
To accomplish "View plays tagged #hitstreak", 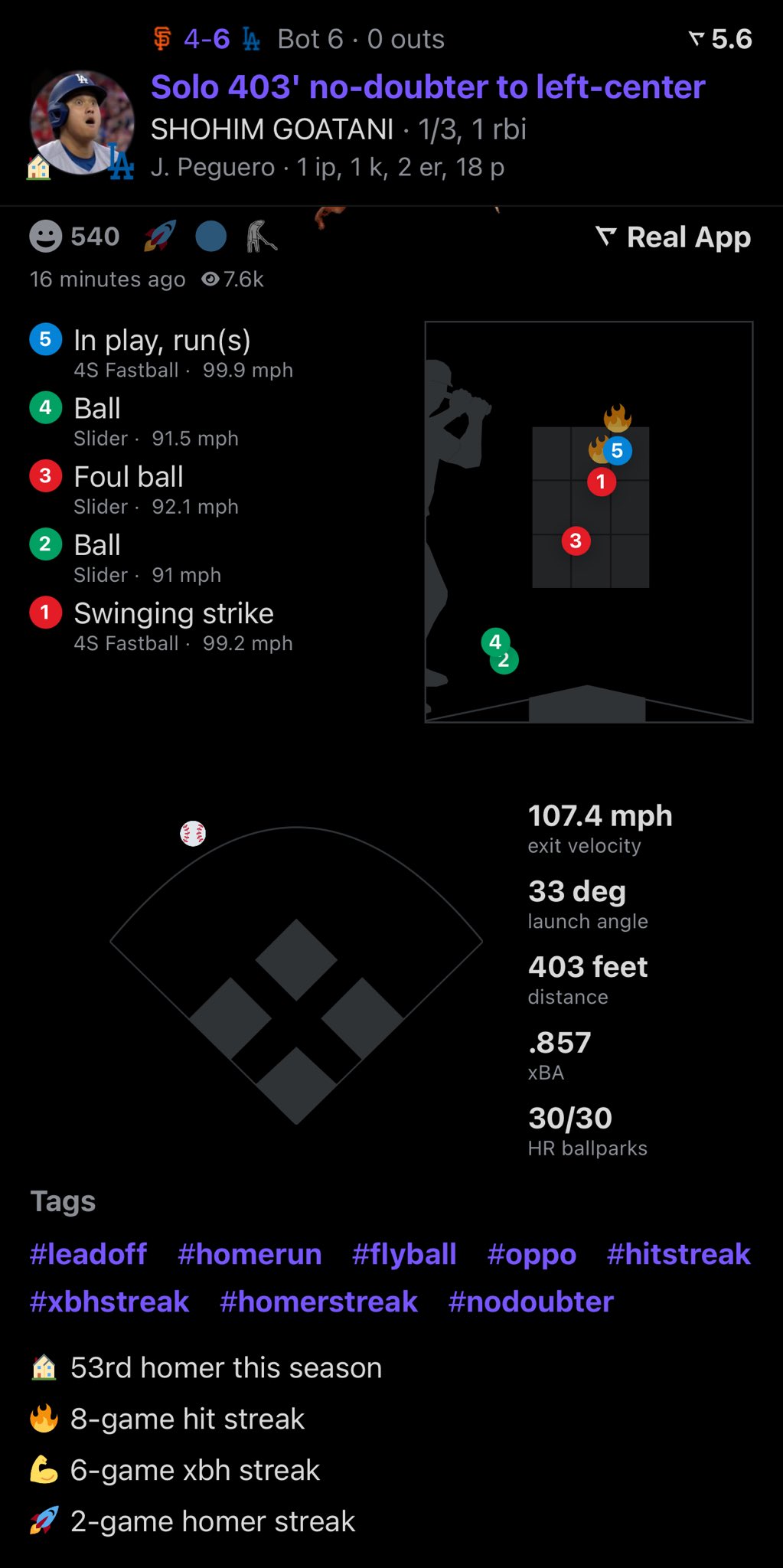I will [678, 1254].
